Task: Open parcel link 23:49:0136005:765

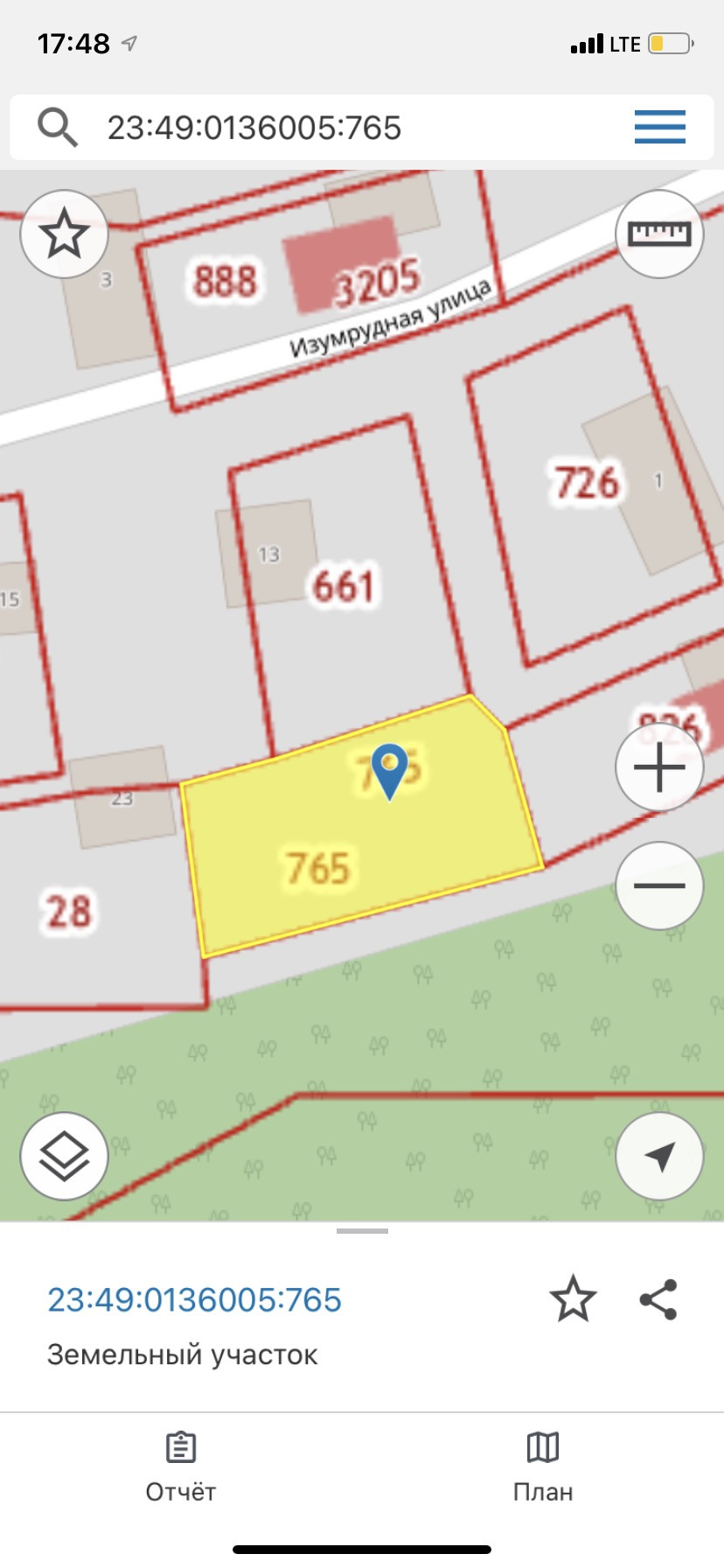Action: [x=194, y=1300]
